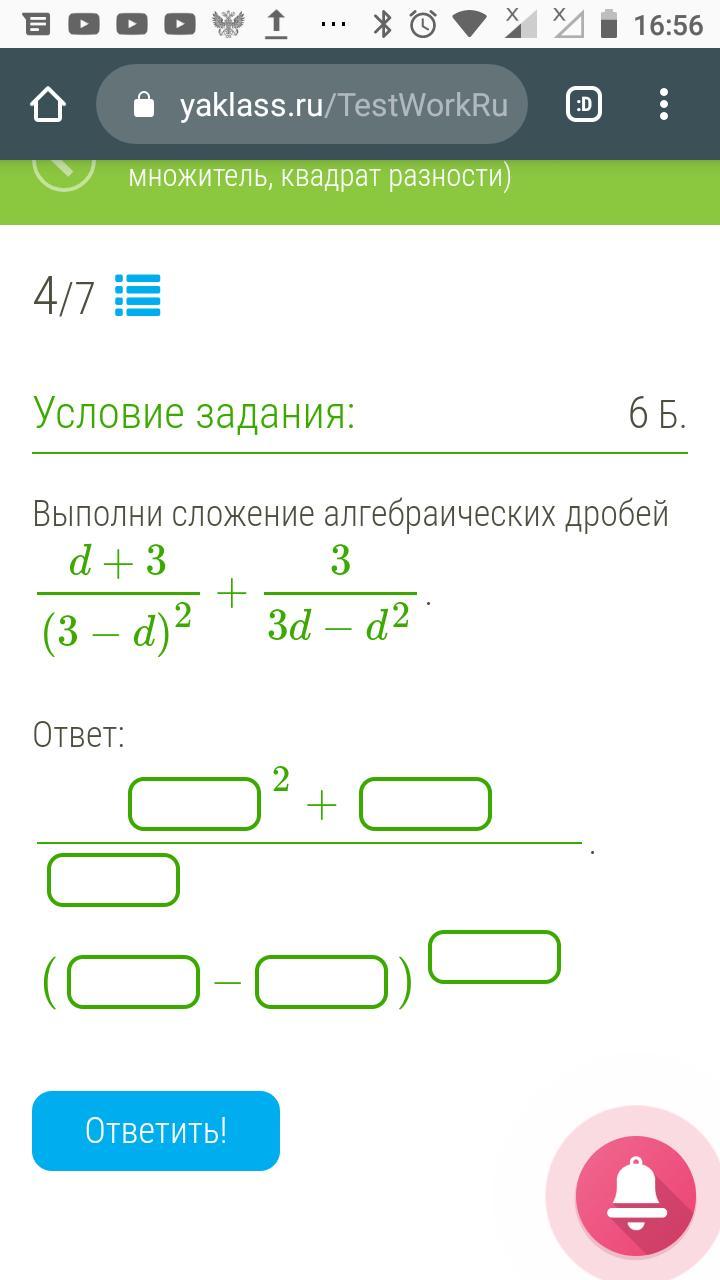Open the browser overflow menu
Viewport: 720px width, 1280px height.
(x=664, y=104)
